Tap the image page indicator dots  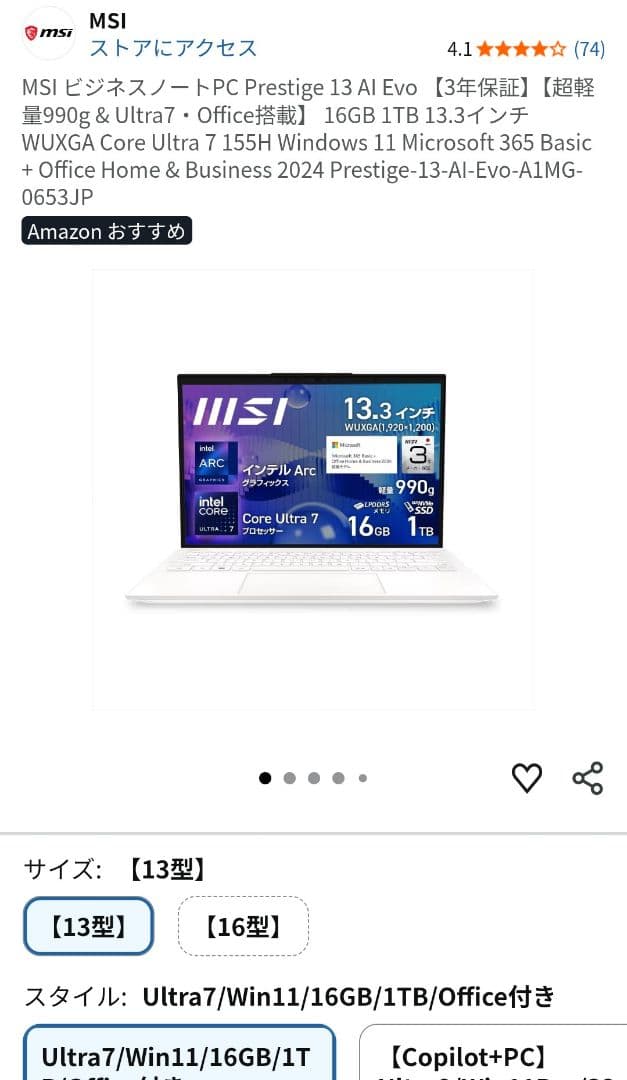(x=313, y=778)
